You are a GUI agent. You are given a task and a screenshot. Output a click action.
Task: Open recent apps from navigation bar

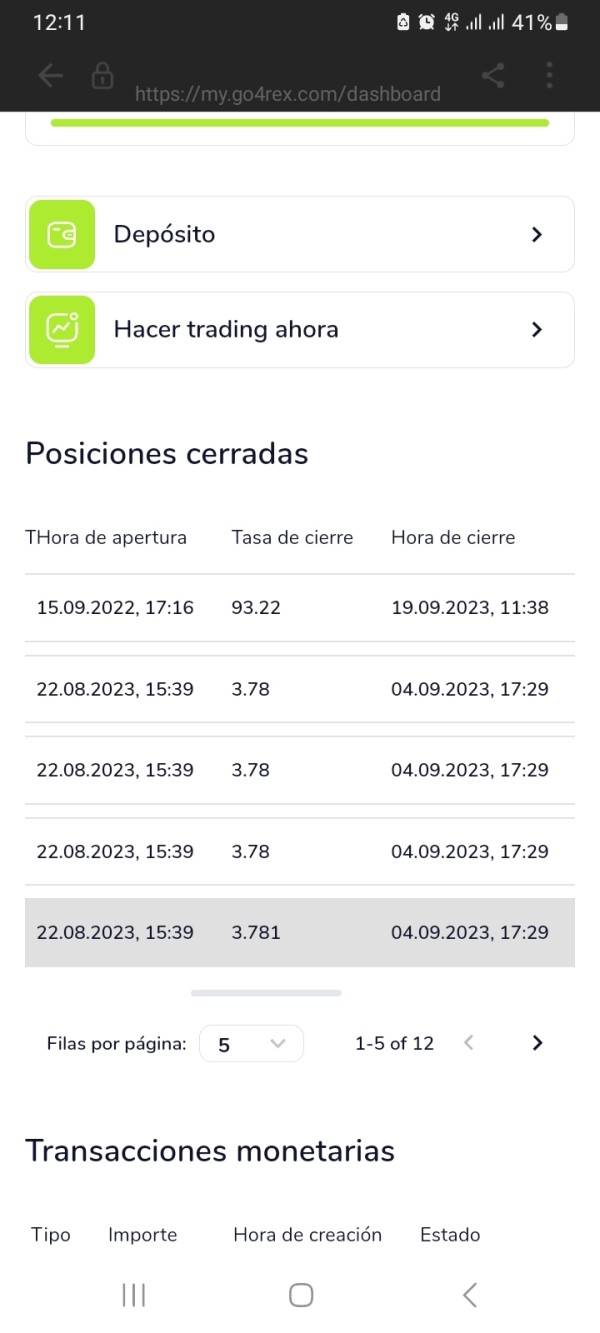133,1295
